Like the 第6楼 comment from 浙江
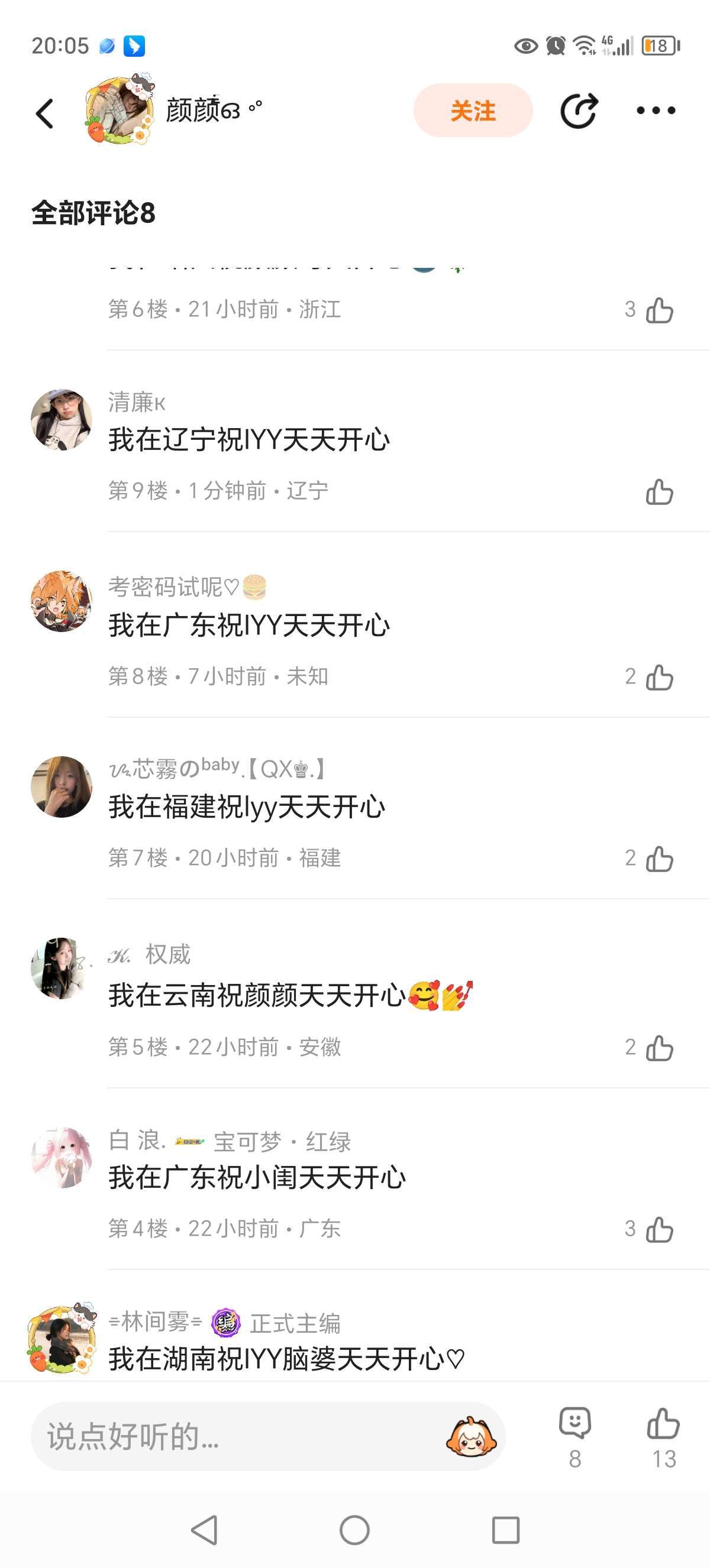The width and height of the screenshot is (710, 1568). [x=659, y=310]
